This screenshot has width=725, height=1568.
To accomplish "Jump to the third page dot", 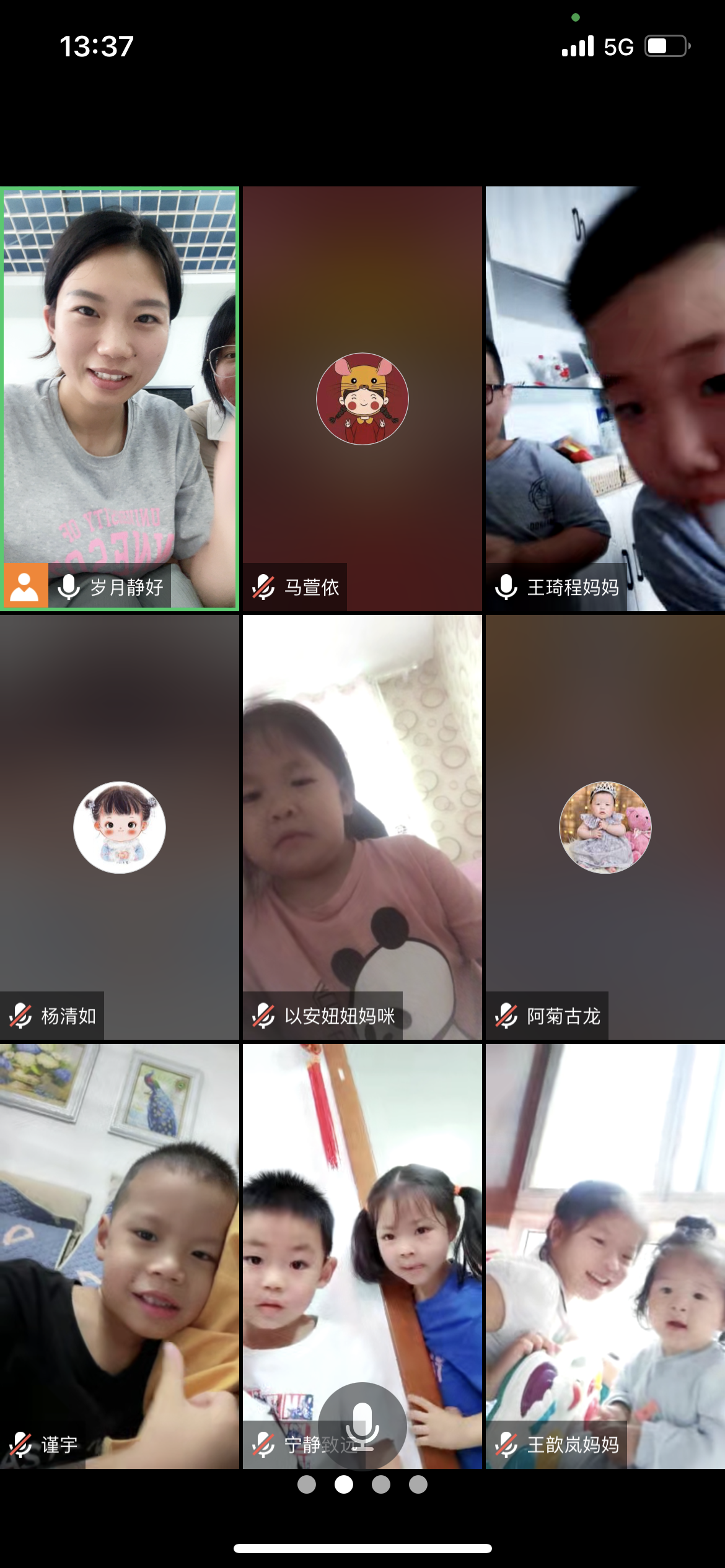I will click(381, 1484).
